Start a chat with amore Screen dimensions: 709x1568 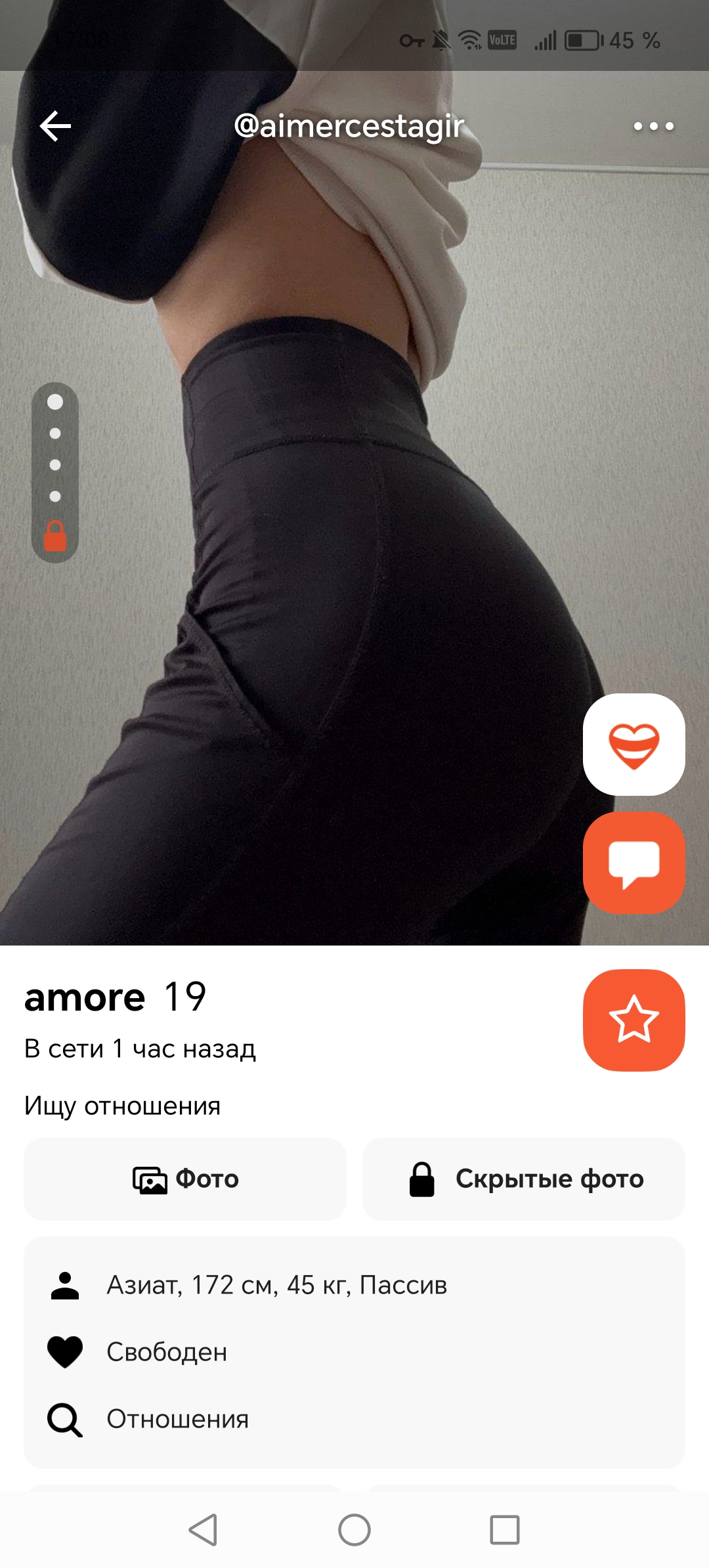click(634, 863)
